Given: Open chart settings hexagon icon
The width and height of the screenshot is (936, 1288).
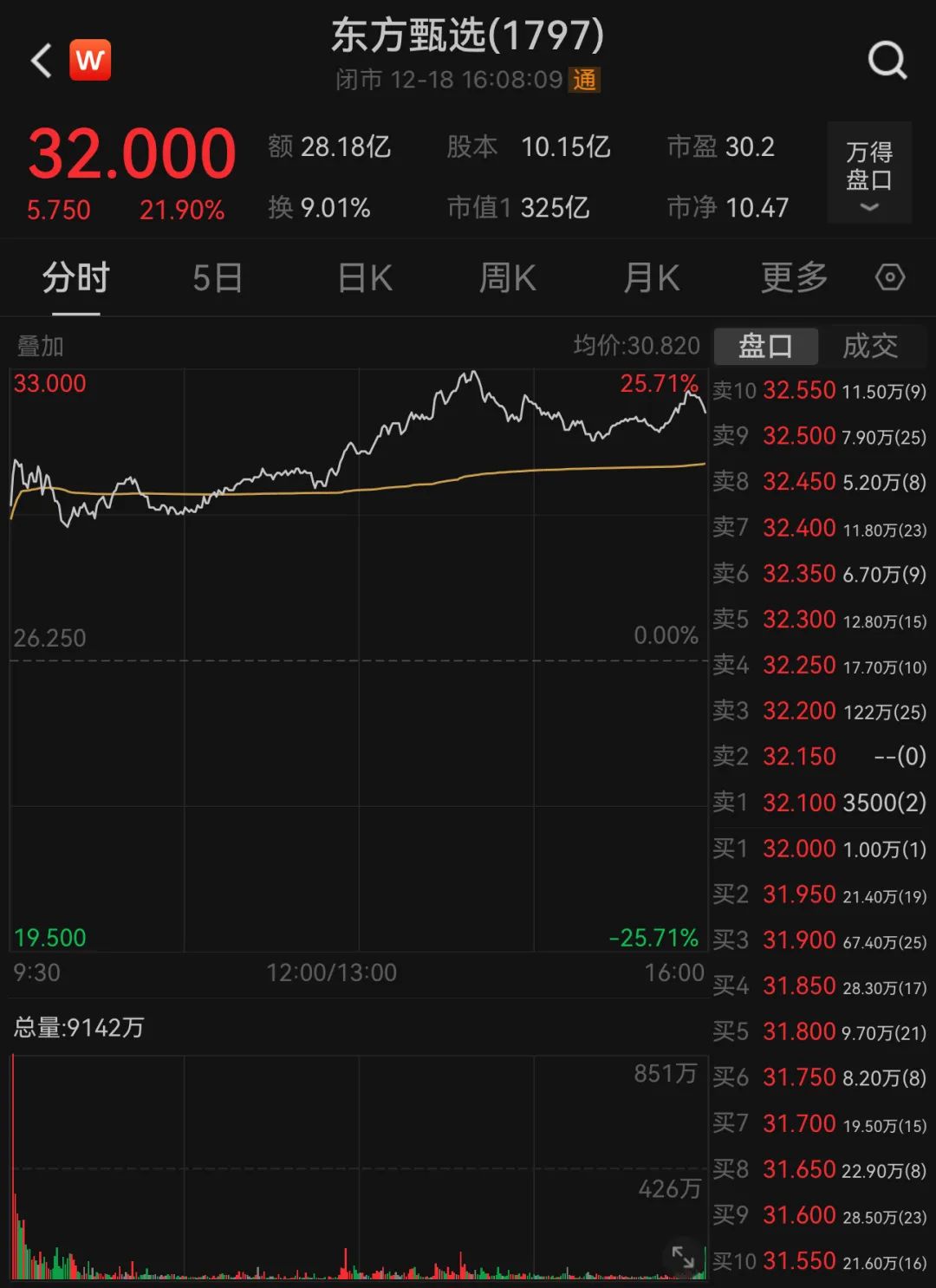Looking at the screenshot, I should [x=890, y=277].
